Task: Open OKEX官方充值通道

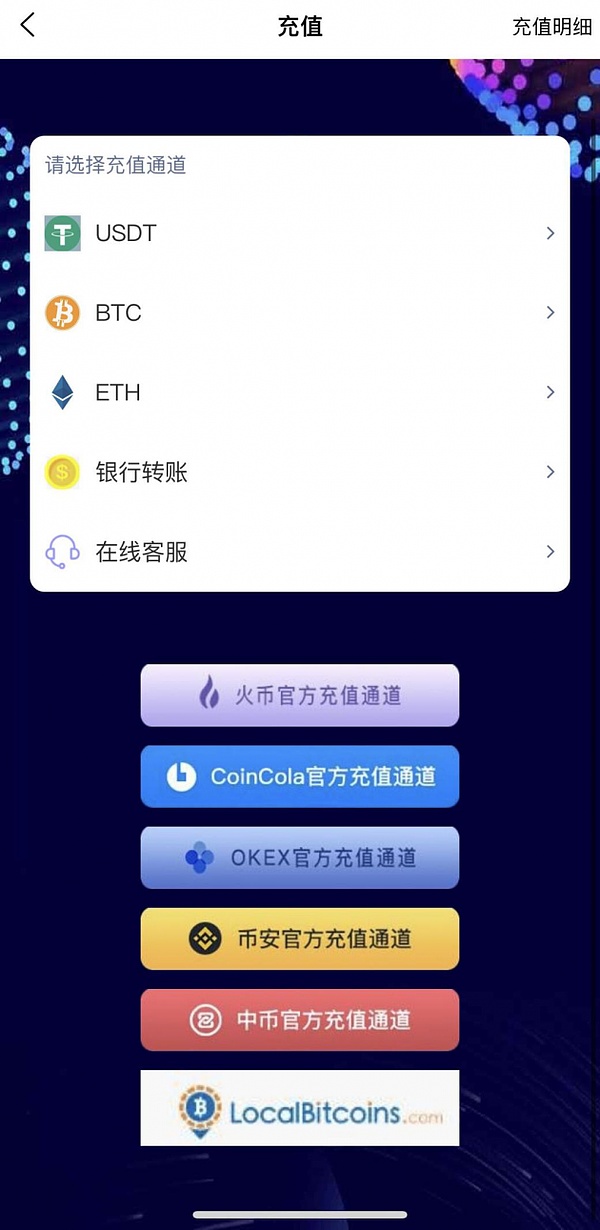Action: coord(300,857)
